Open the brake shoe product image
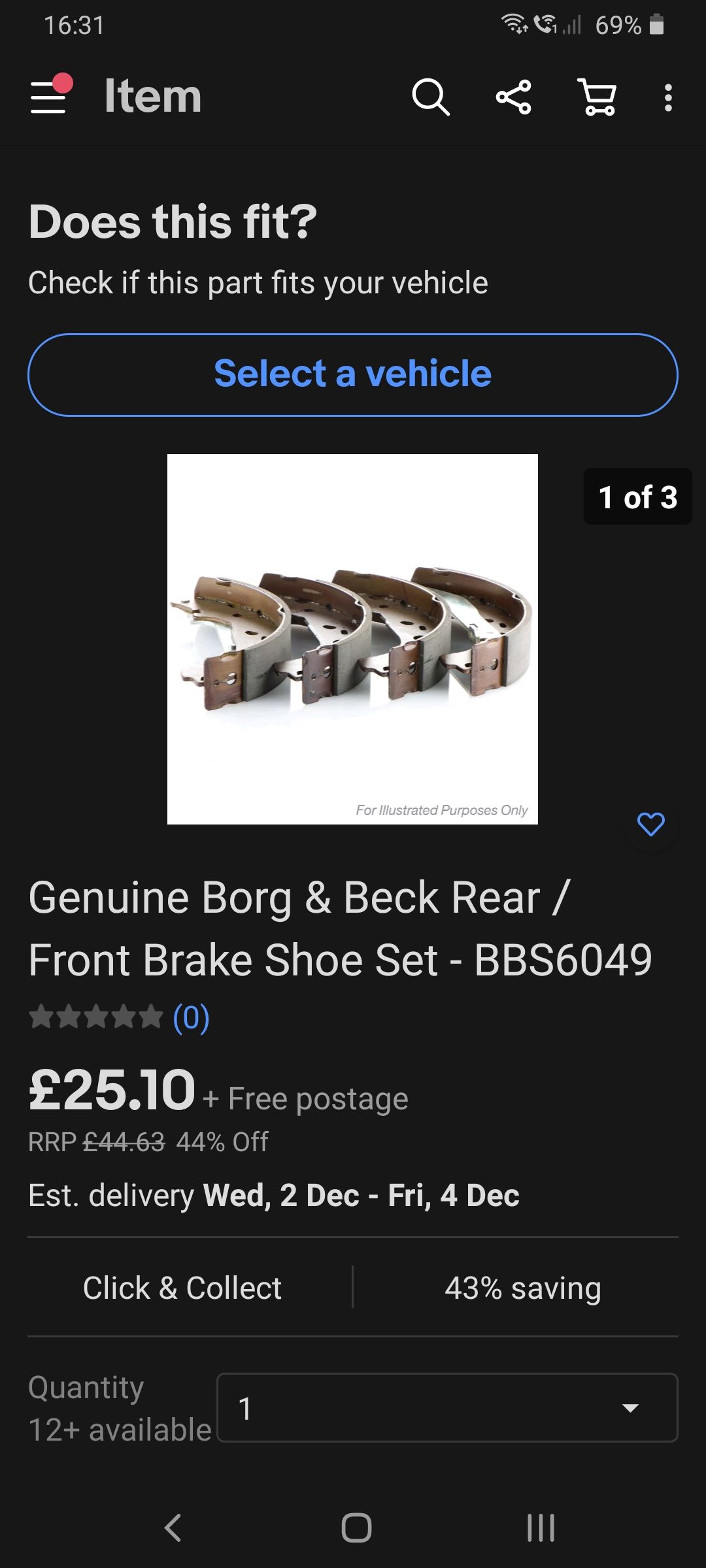The width and height of the screenshot is (706, 1568). click(352, 639)
